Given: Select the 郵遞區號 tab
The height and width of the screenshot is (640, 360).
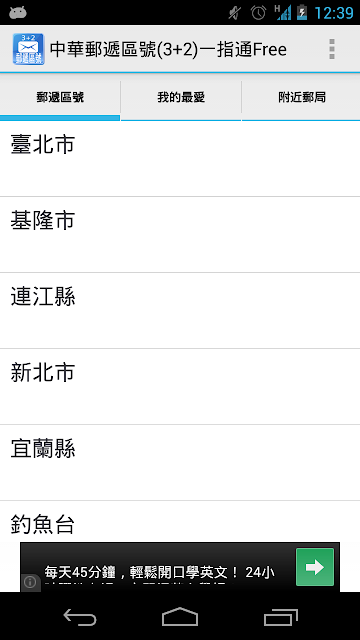Looking at the screenshot, I should pyautogui.click(x=60, y=97).
